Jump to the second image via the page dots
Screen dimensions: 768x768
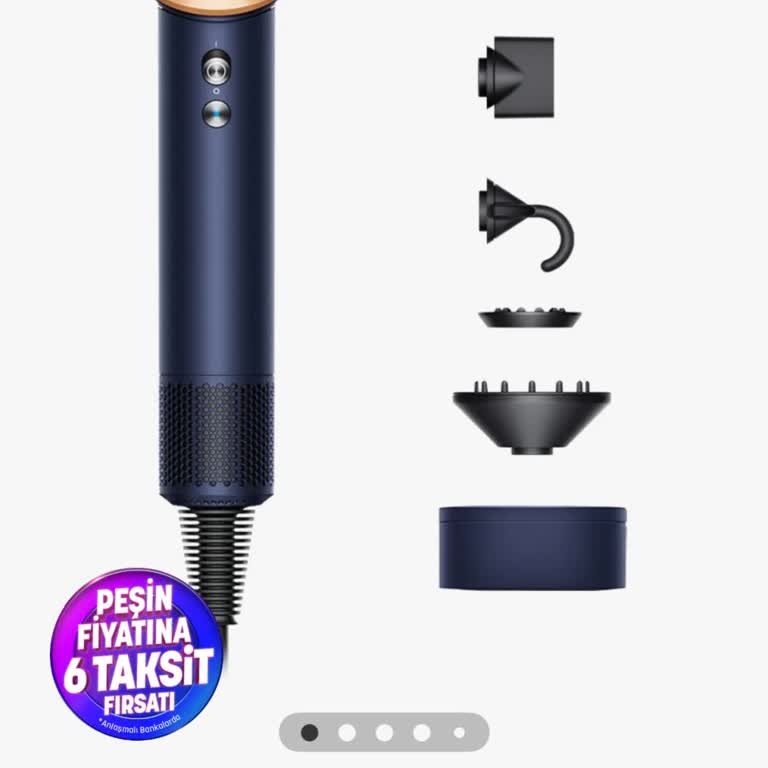(x=347, y=733)
